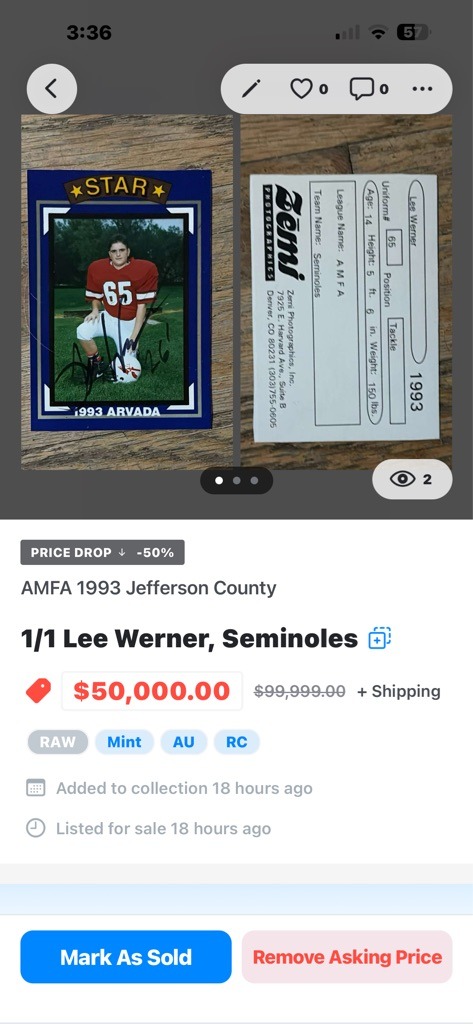Like this card with the heart icon
Screen dimensions: 473x1024
pos(301,89)
